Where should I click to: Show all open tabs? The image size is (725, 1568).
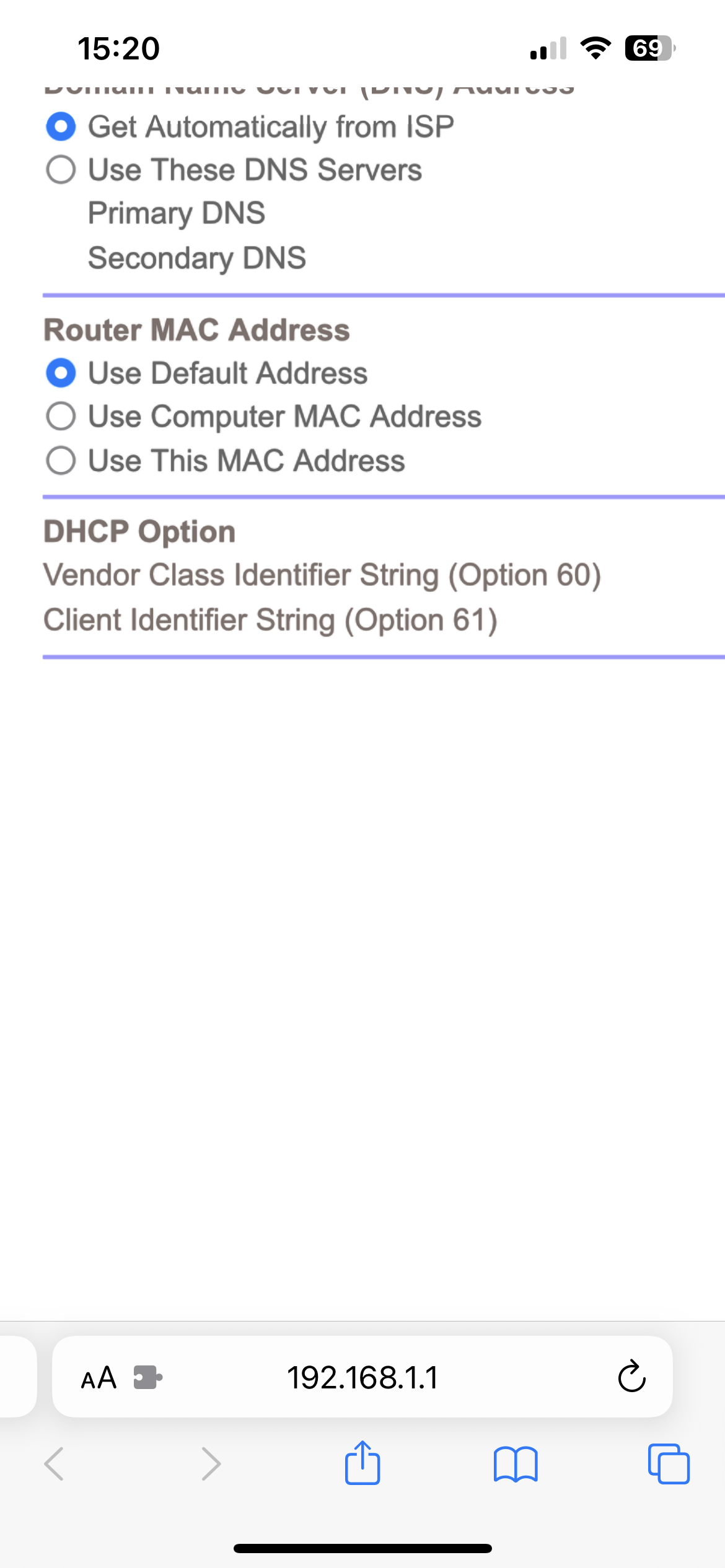click(x=669, y=1465)
